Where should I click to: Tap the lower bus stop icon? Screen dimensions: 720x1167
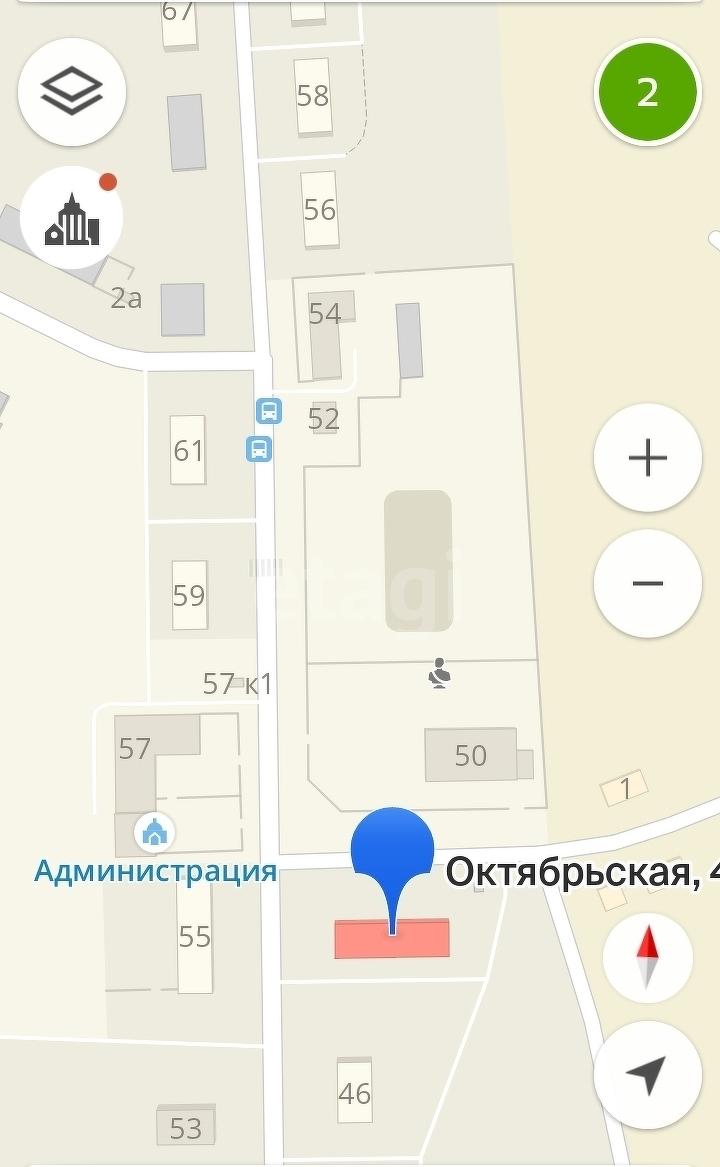point(259,449)
